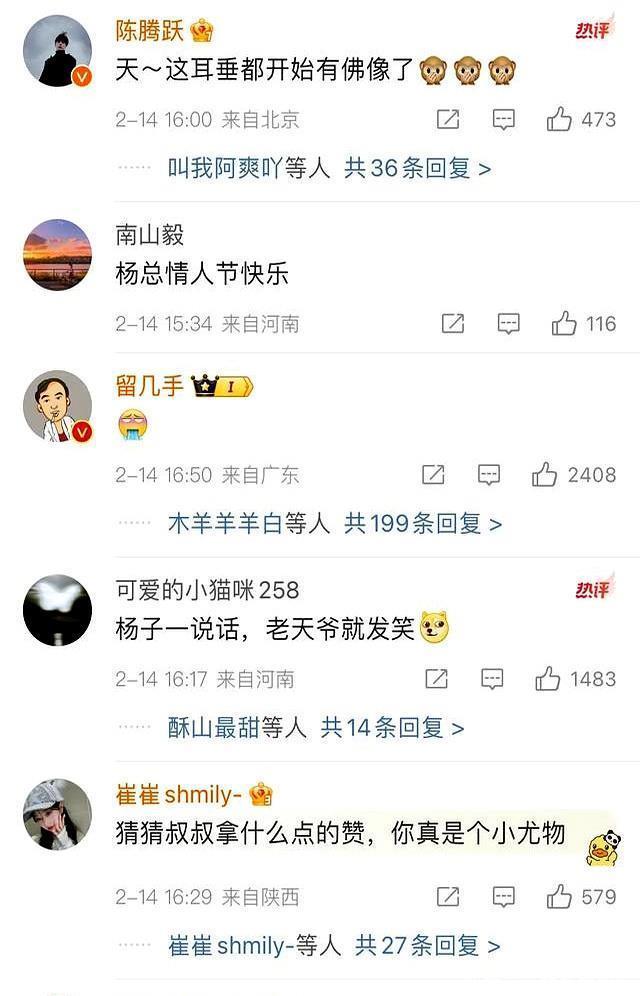Screen dimensions: 640x996
Task: View 南山毅's profile via avatar
Action: click(57, 255)
